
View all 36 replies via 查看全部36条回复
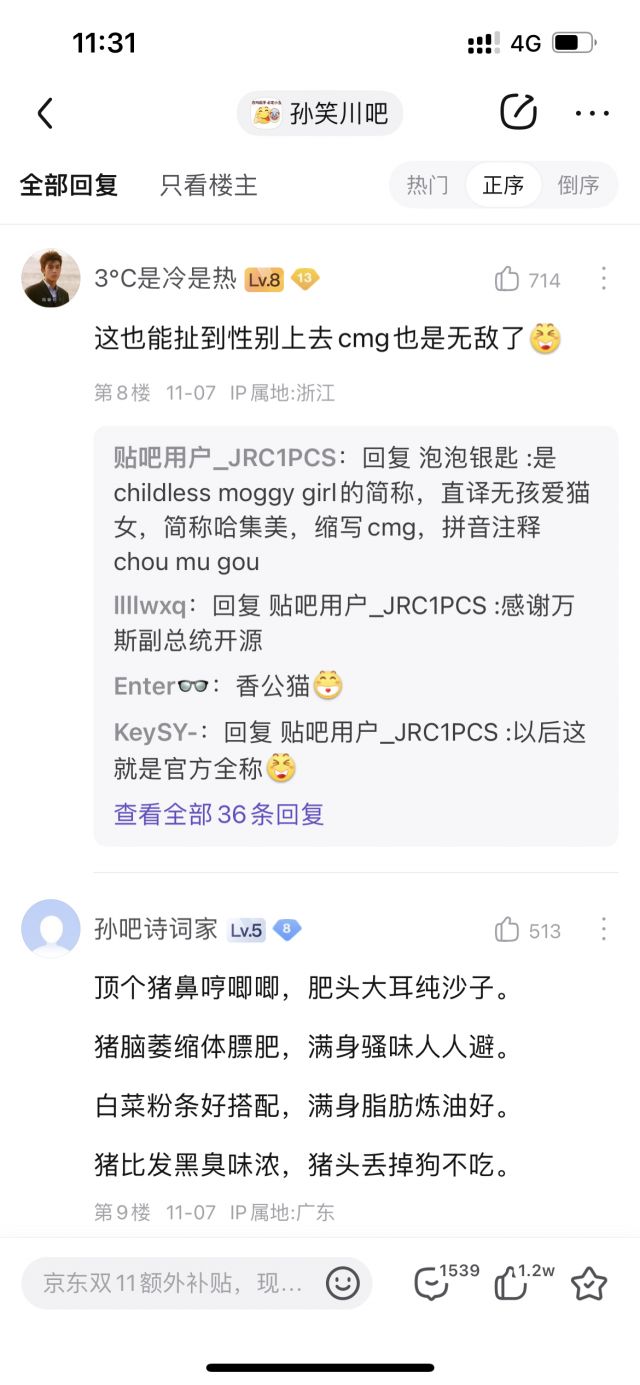point(219,814)
